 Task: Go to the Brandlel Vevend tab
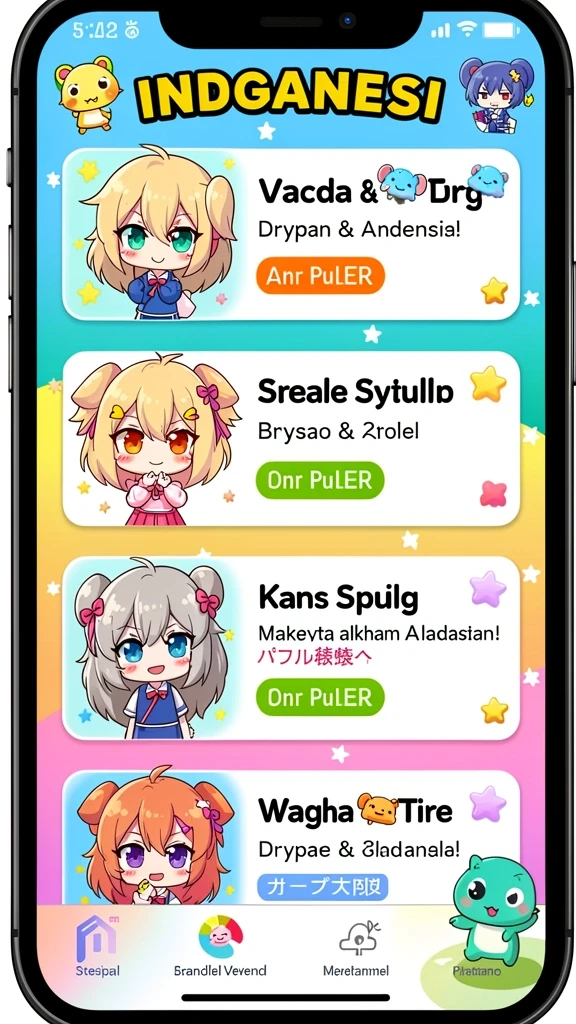220,946
